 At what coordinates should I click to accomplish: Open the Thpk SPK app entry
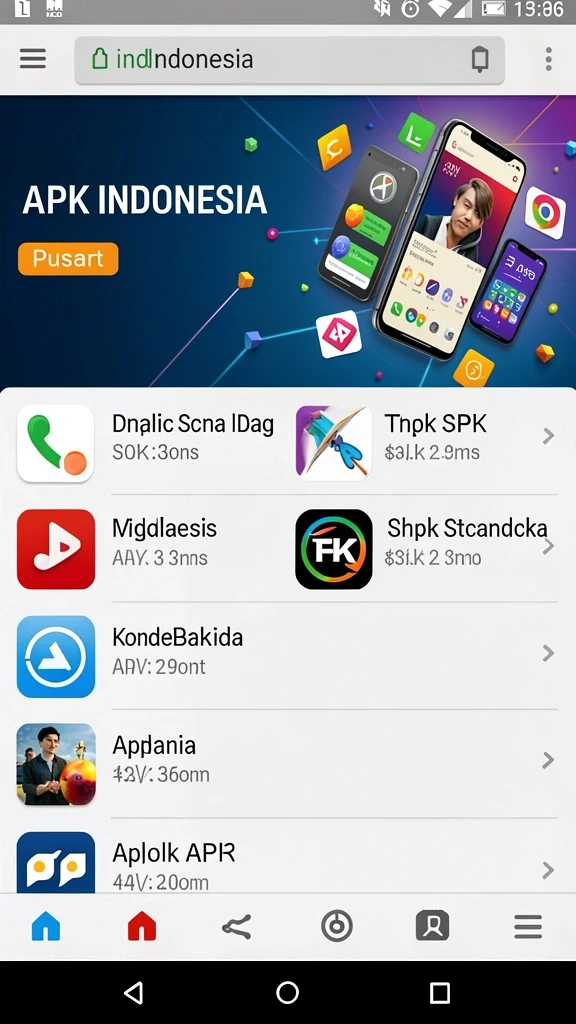(426, 443)
